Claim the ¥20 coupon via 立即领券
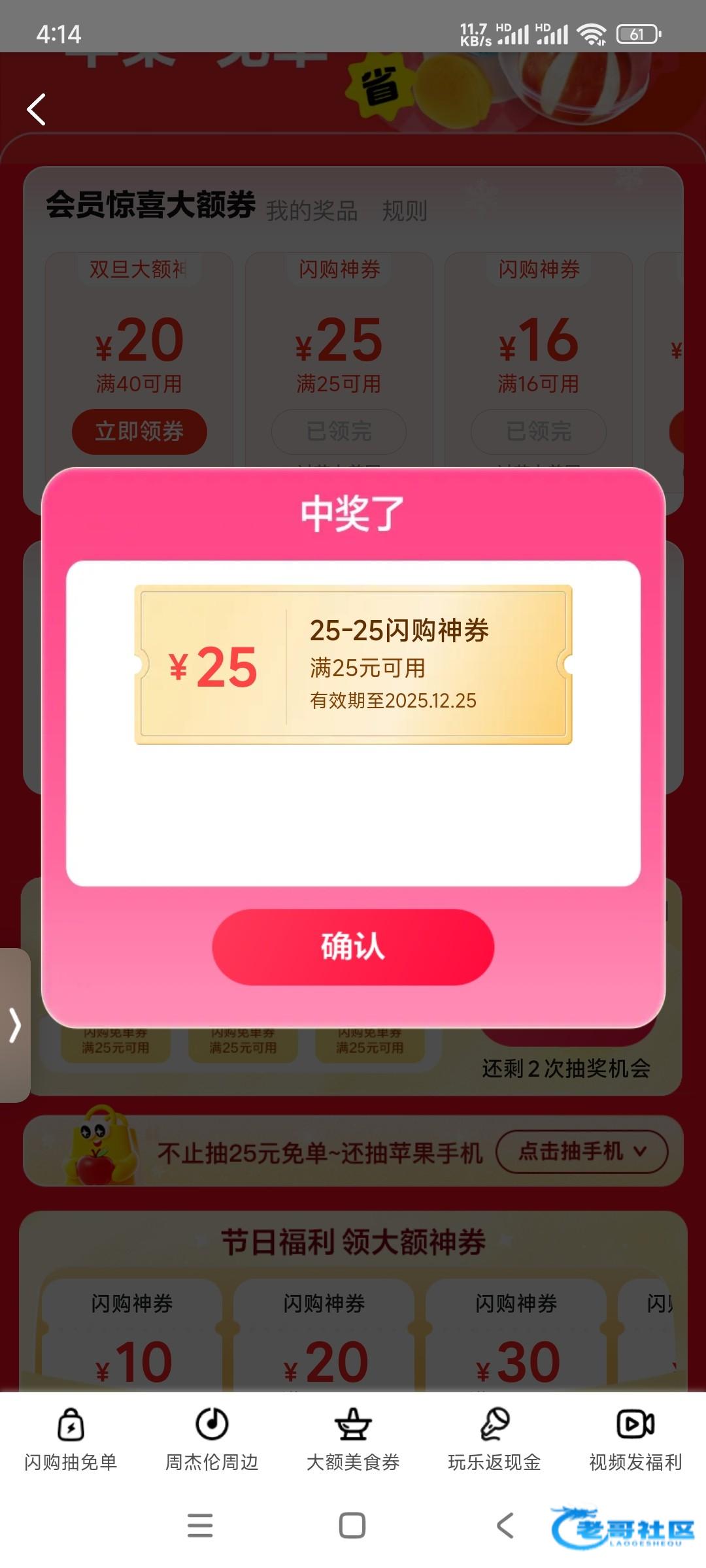 click(139, 431)
